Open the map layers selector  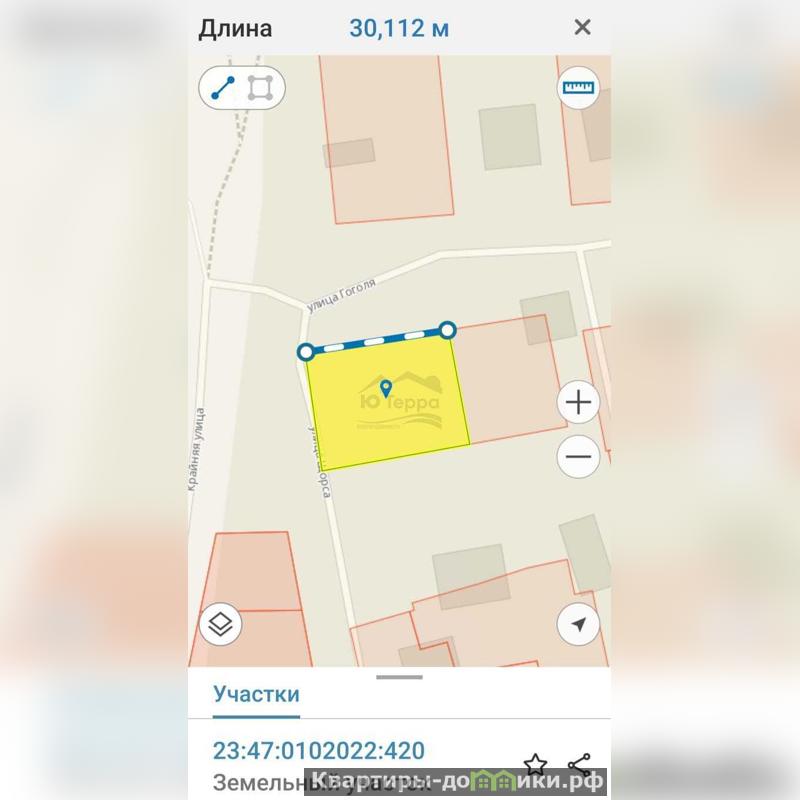pyautogui.click(x=221, y=626)
